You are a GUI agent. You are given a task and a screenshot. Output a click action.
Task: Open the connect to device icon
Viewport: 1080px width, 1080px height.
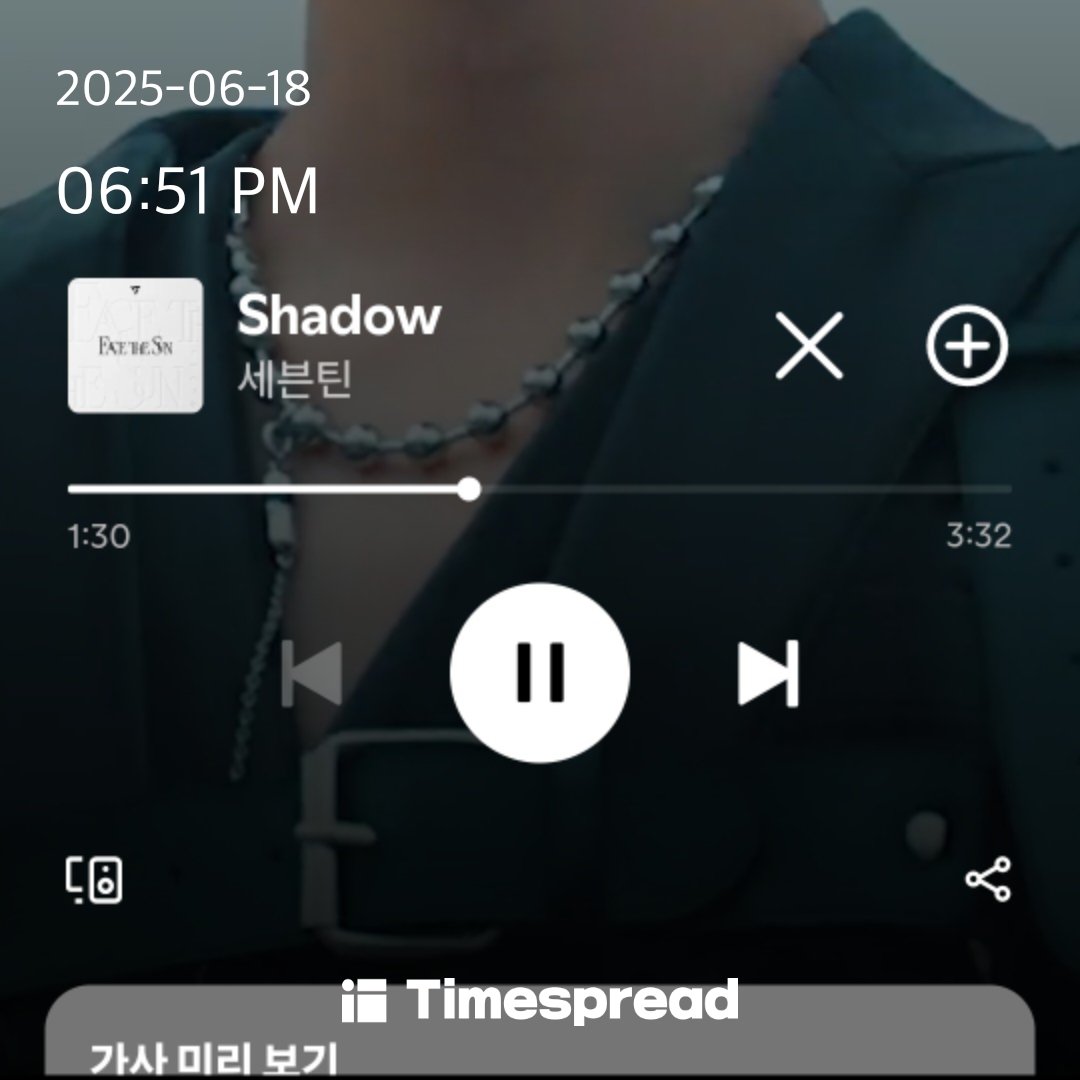(95, 880)
